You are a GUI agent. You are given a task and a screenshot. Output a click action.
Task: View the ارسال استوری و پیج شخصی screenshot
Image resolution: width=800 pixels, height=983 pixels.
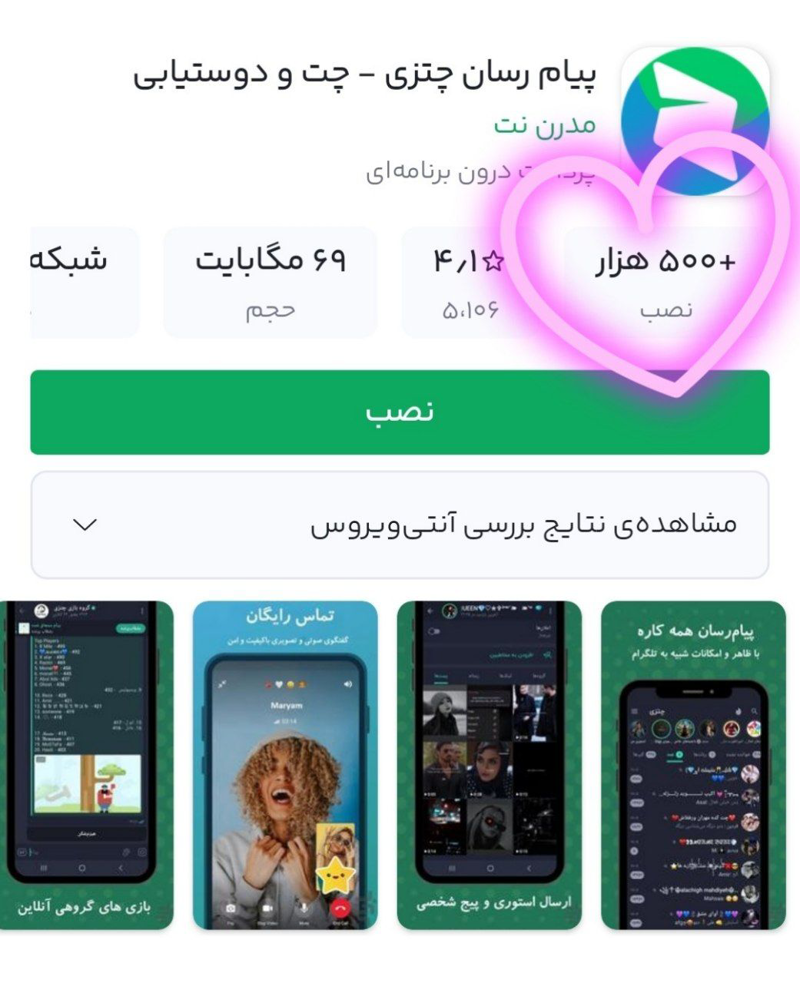coord(489,765)
